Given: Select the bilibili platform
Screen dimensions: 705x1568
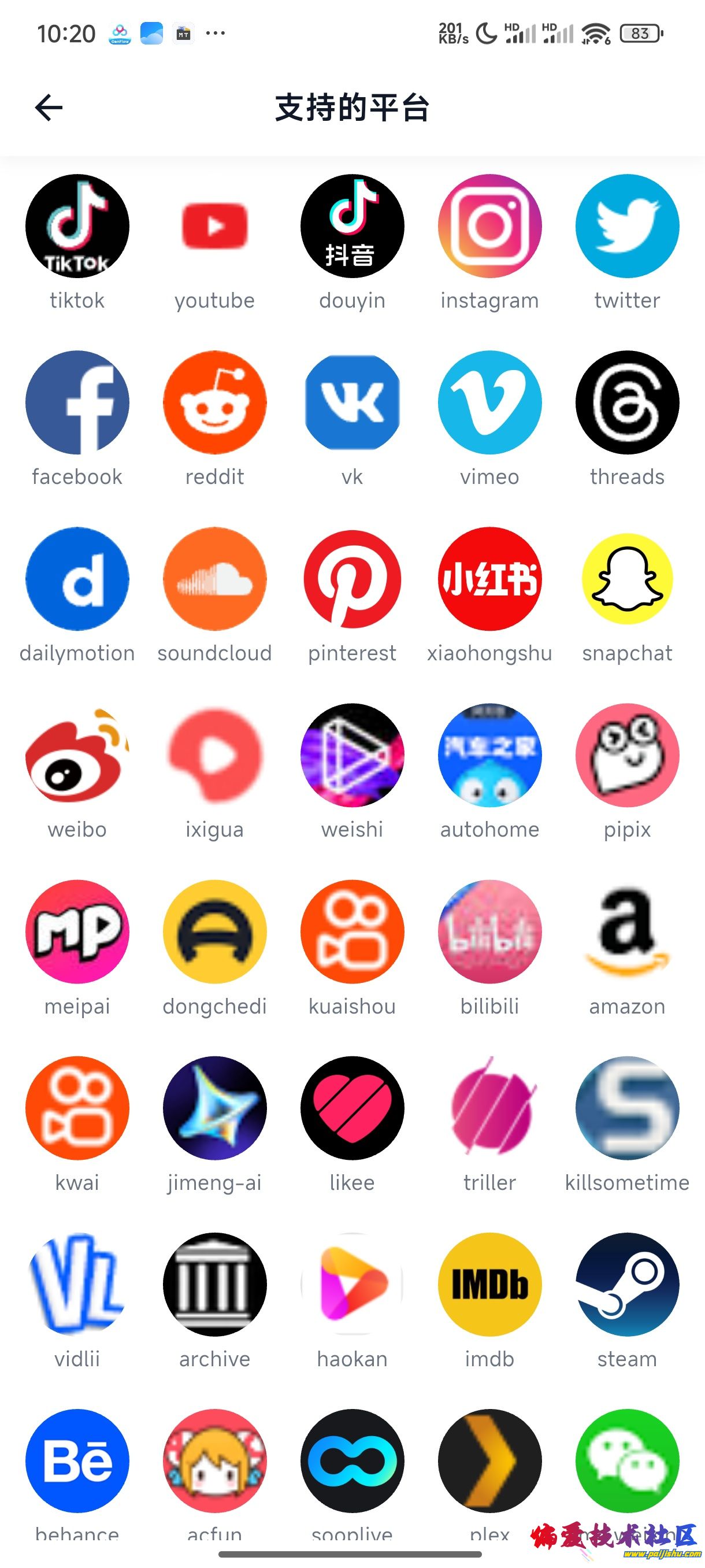Looking at the screenshot, I should tap(489, 932).
